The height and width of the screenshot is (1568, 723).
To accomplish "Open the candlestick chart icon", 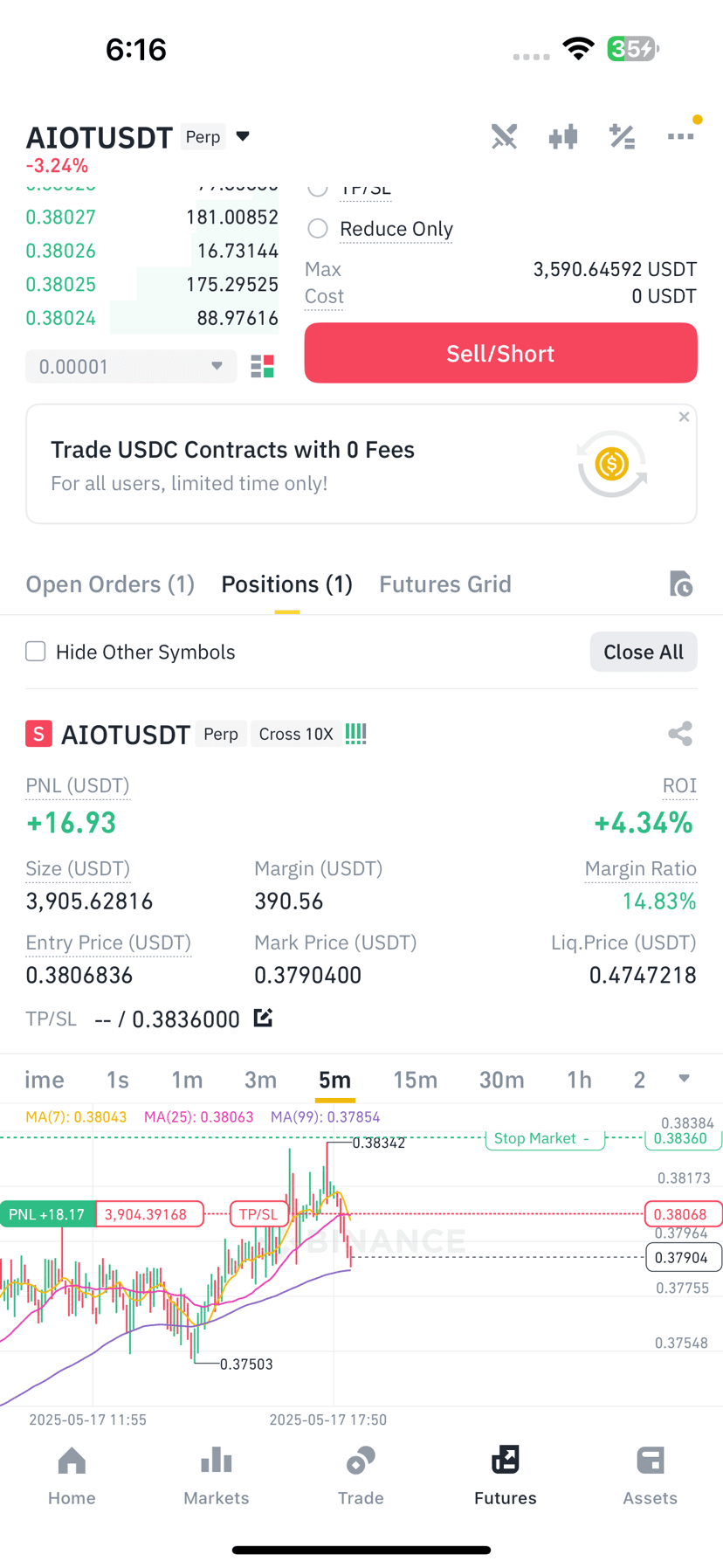I will [x=563, y=136].
